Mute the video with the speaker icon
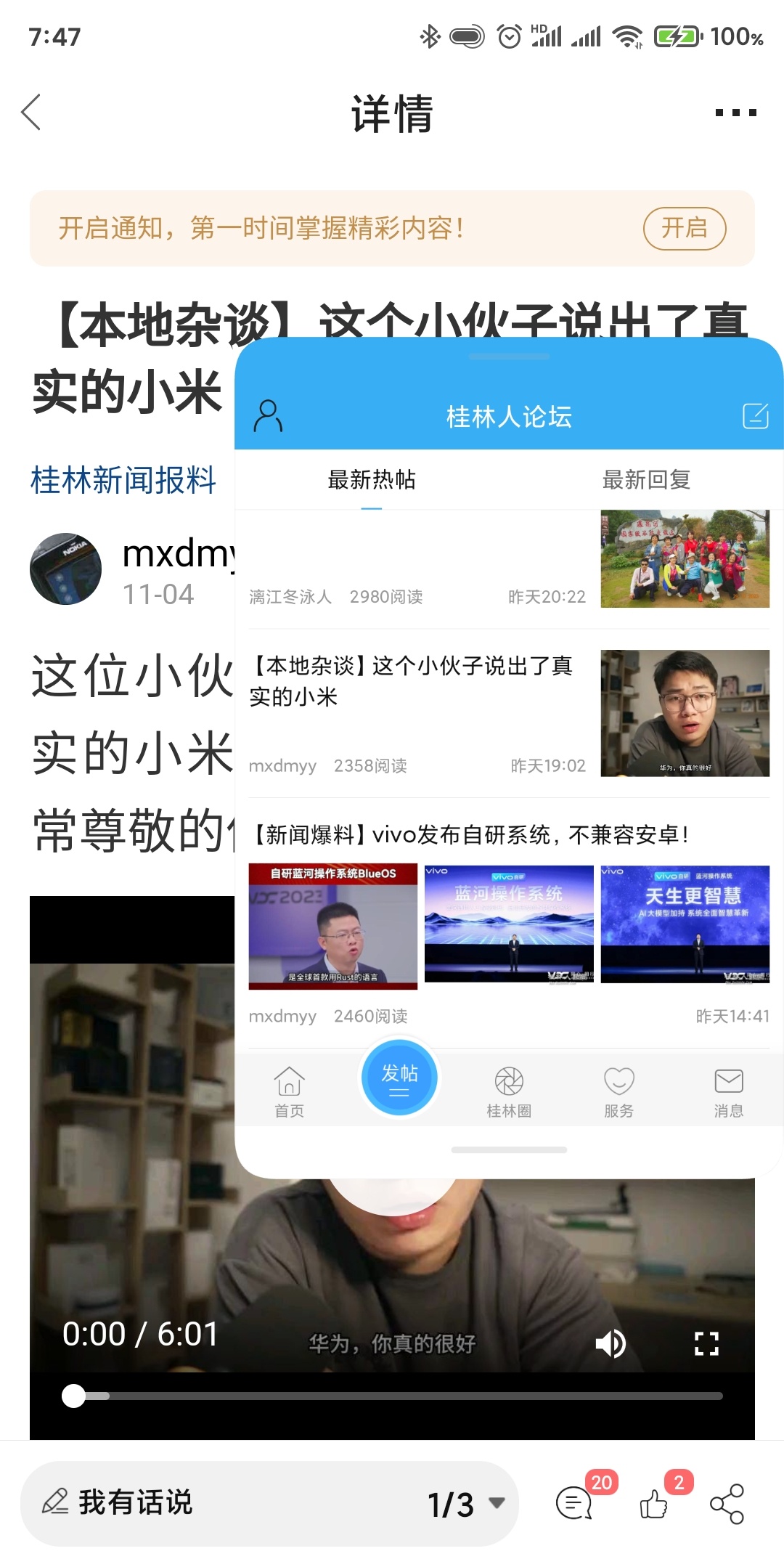 [611, 1344]
